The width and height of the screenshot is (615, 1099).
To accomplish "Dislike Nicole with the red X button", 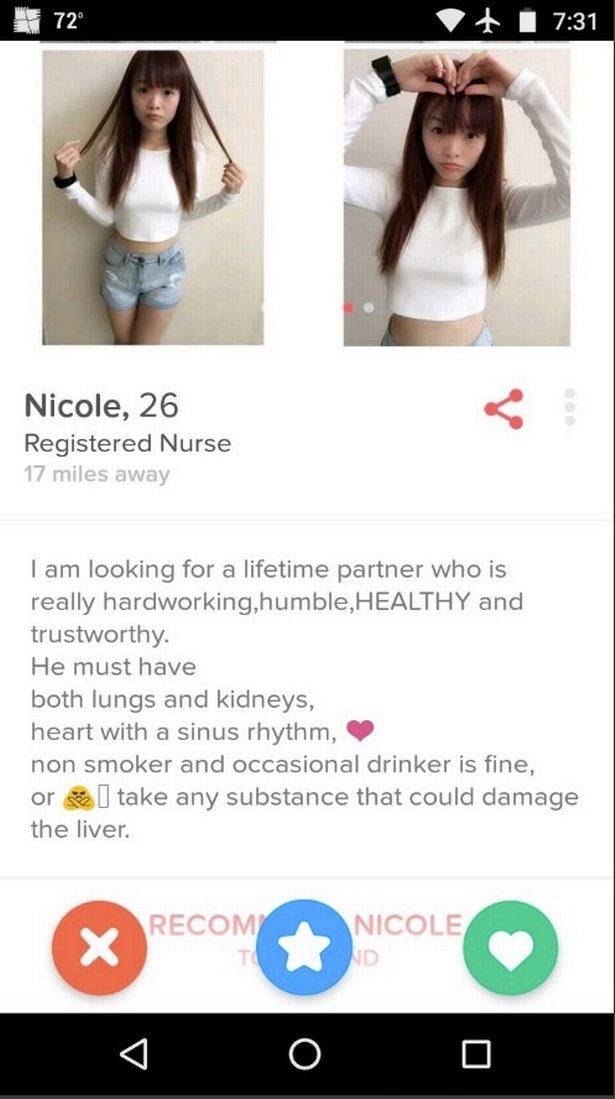I will [99, 948].
